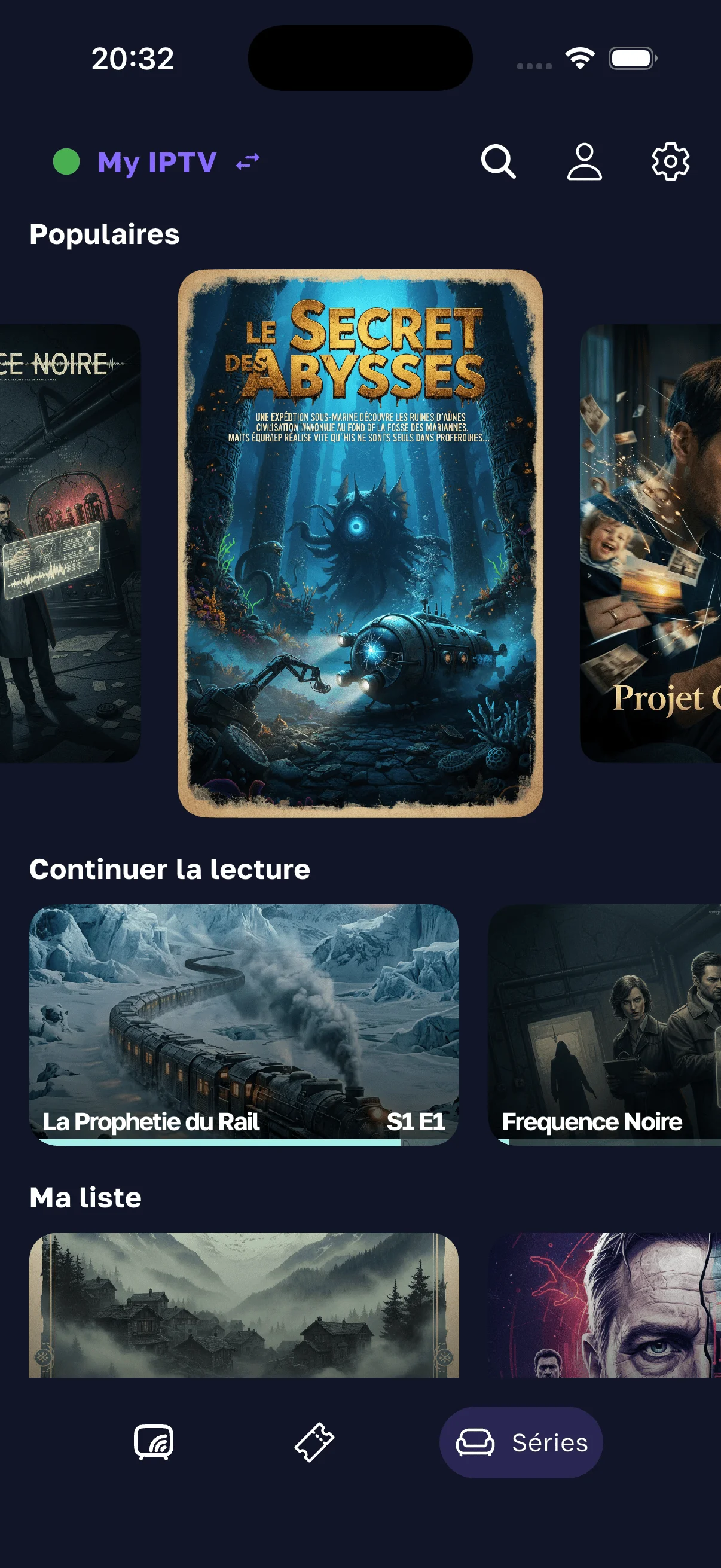
Task: Select the Séries tab
Action: coord(521,1442)
